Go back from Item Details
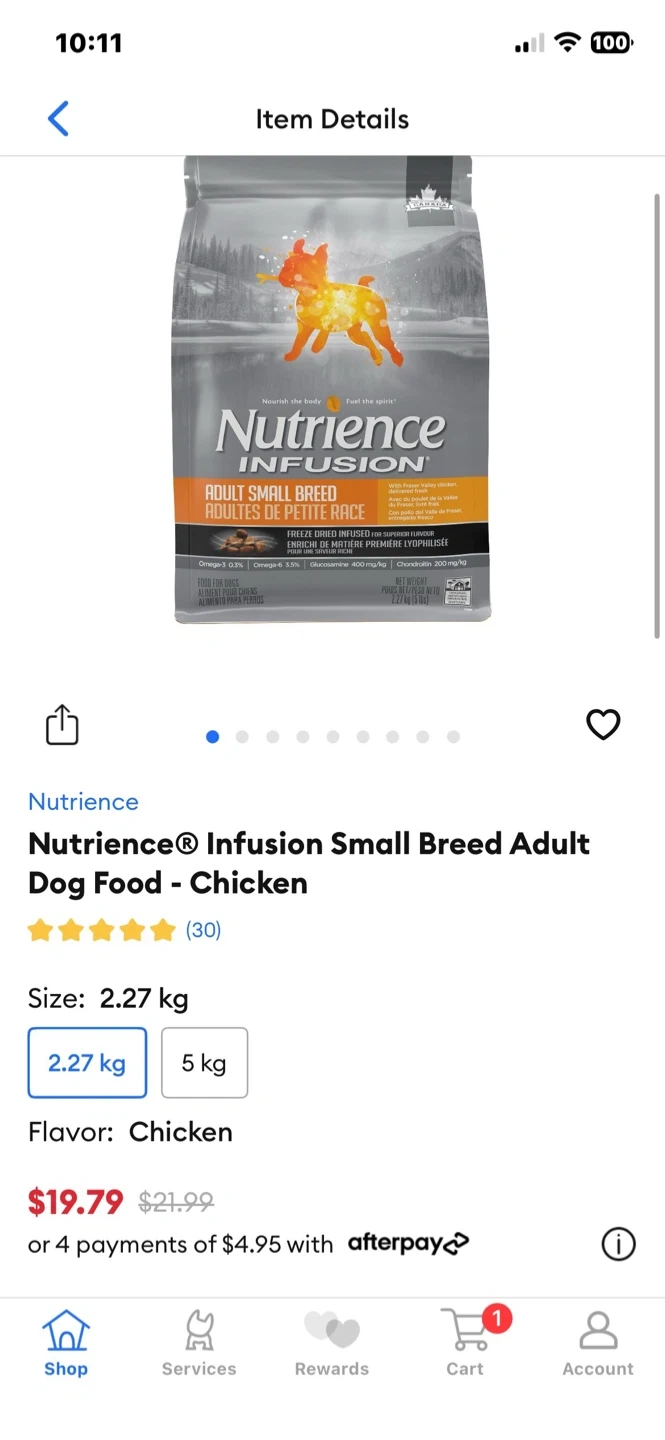Screen dimensions: 665x1440 point(58,119)
